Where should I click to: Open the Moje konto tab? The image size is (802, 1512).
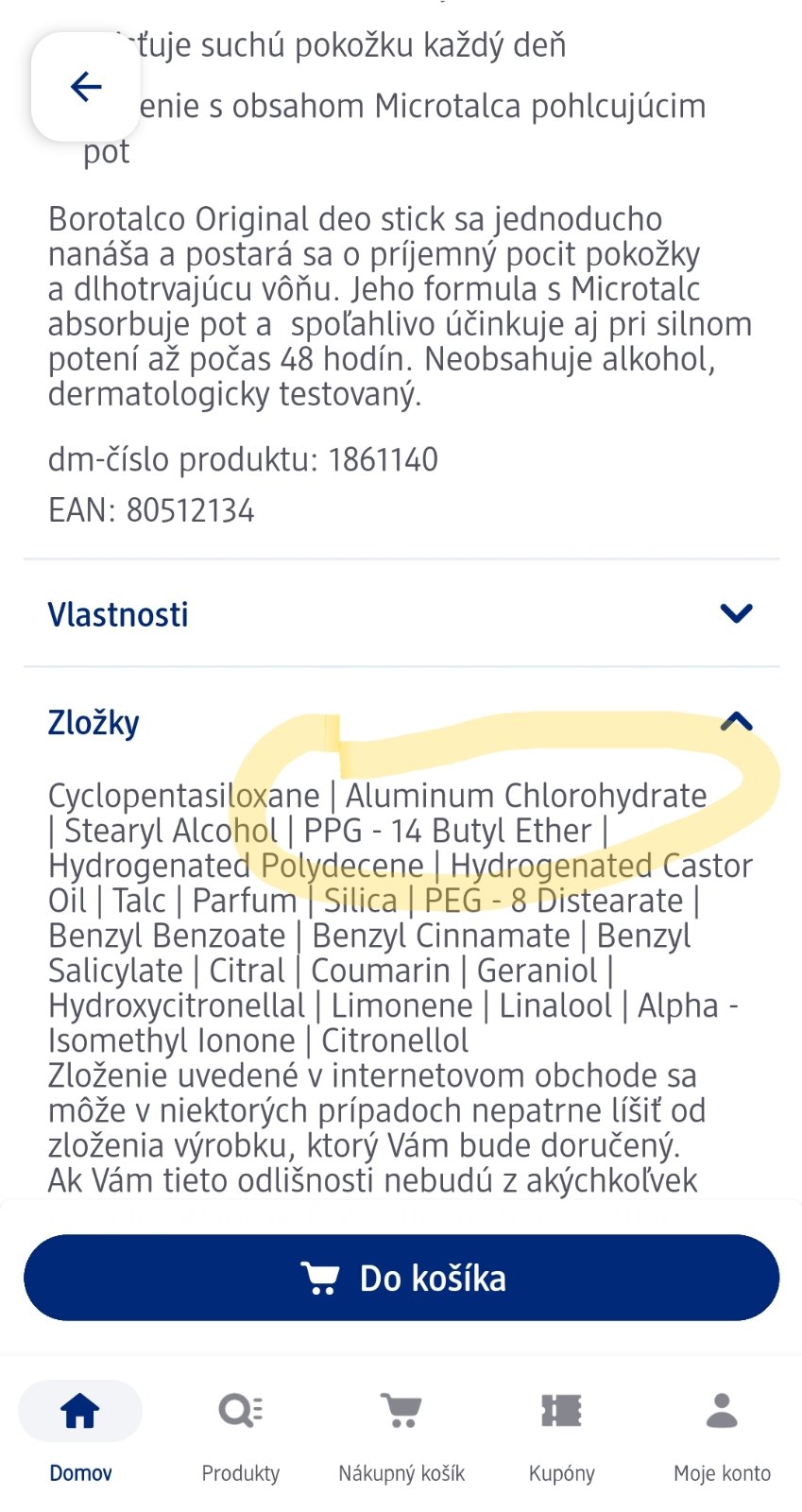[x=722, y=1431]
